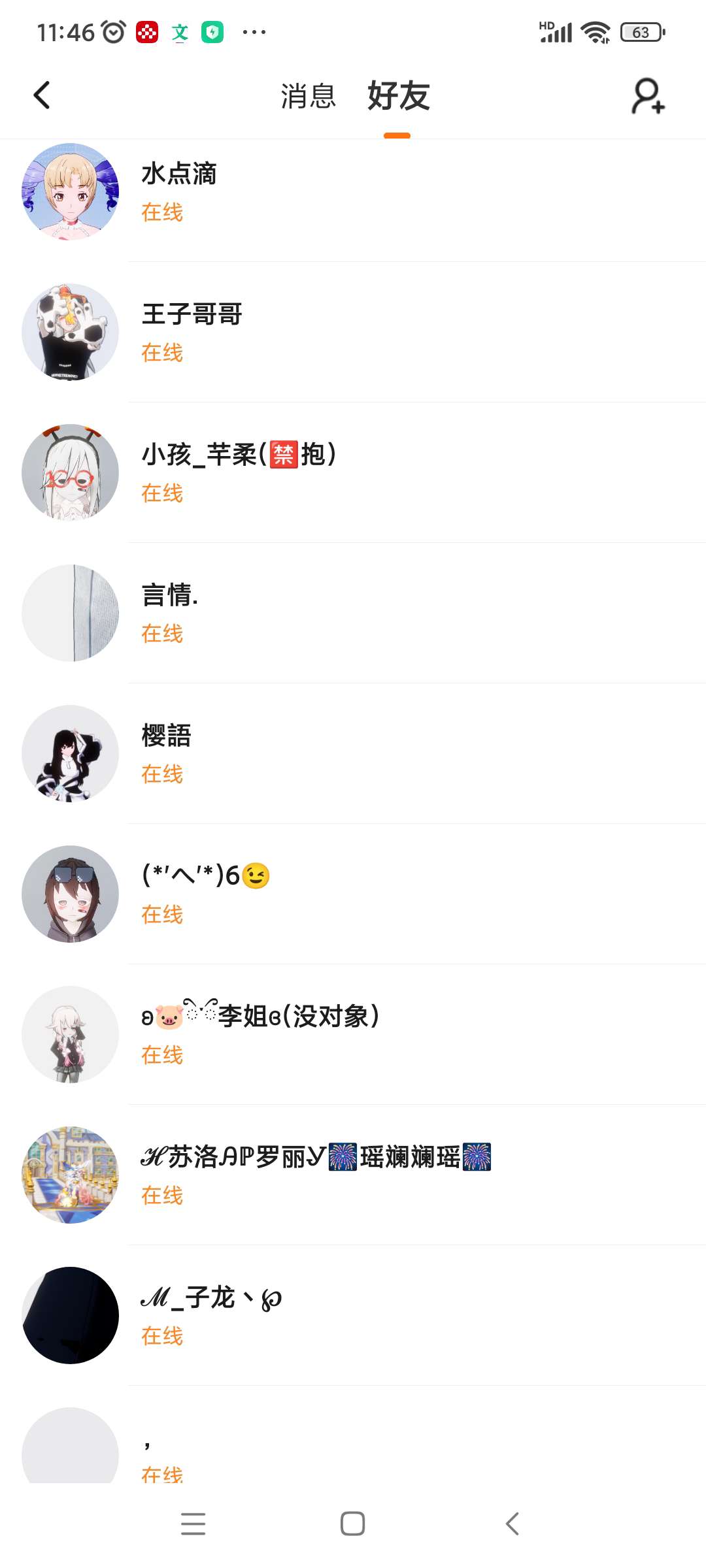This screenshot has width=706, height=1568.
Task: Tap the system home button
Action: tap(353, 1524)
